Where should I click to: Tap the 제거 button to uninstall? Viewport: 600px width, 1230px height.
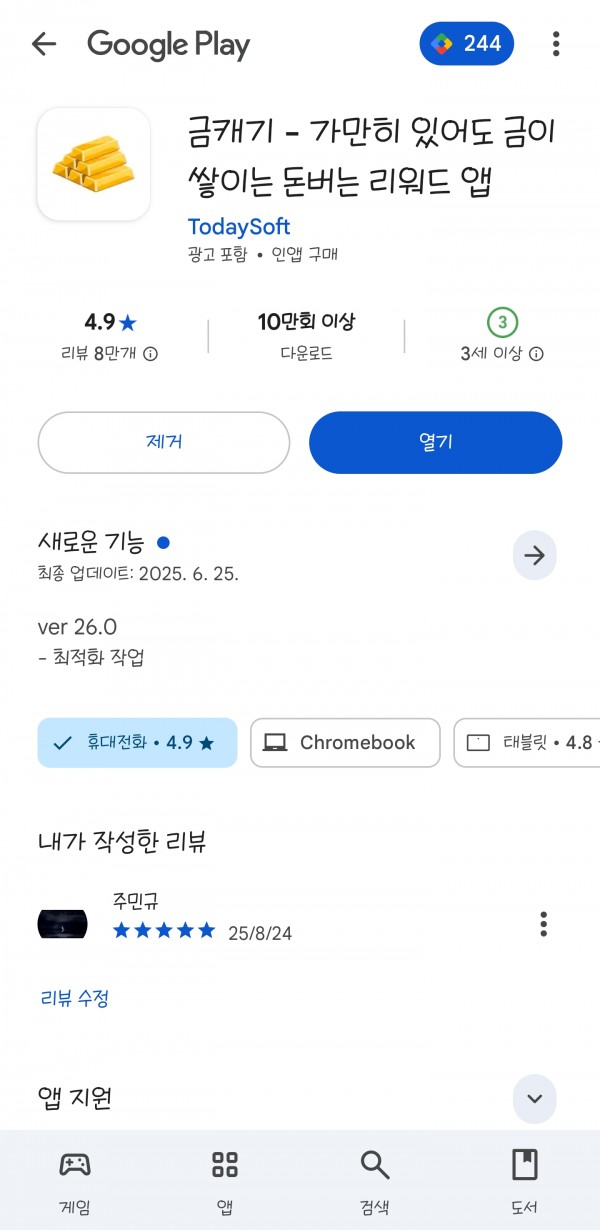click(164, 442)
